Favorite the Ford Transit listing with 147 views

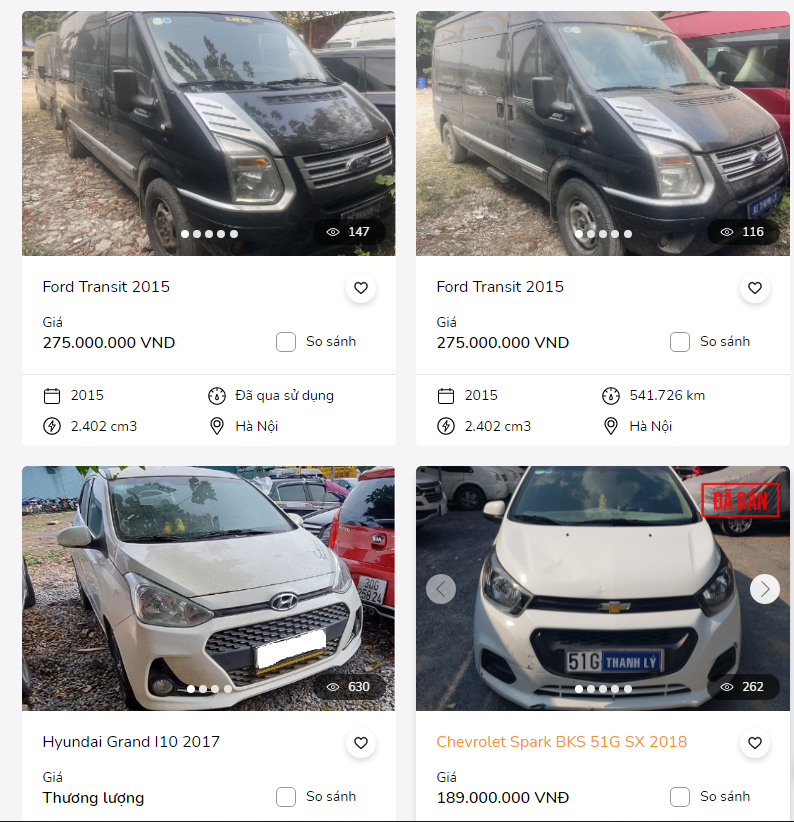click(x=361, y=288)
